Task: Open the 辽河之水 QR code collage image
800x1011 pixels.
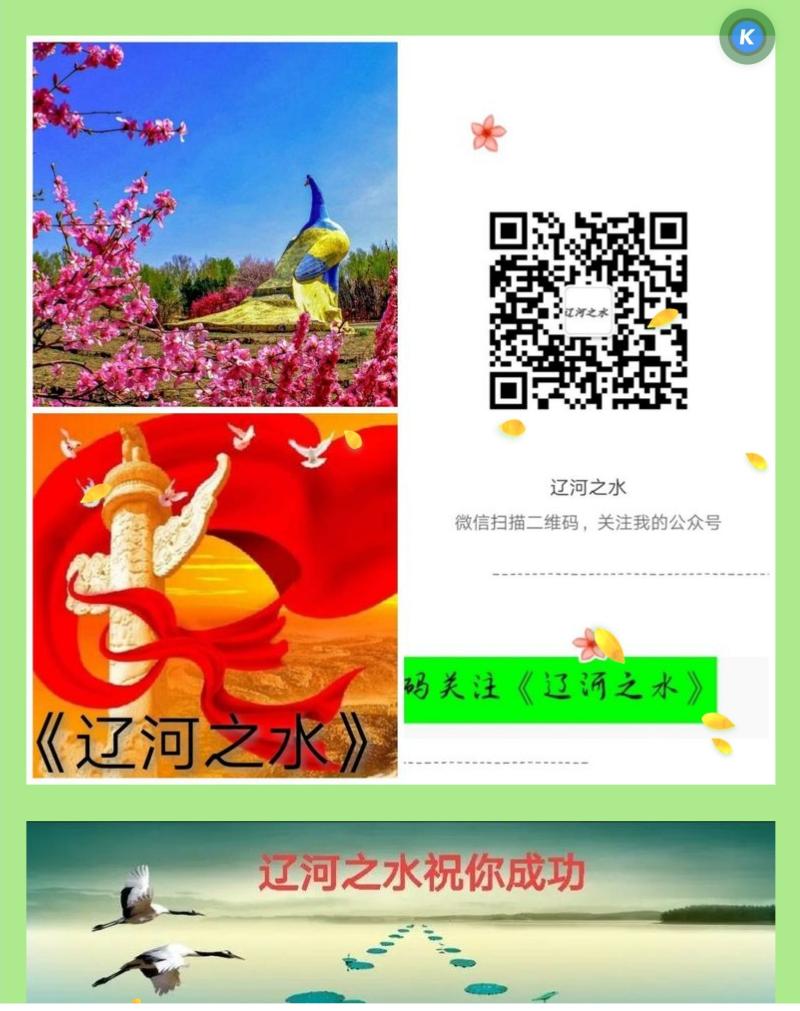Action: 400,410
